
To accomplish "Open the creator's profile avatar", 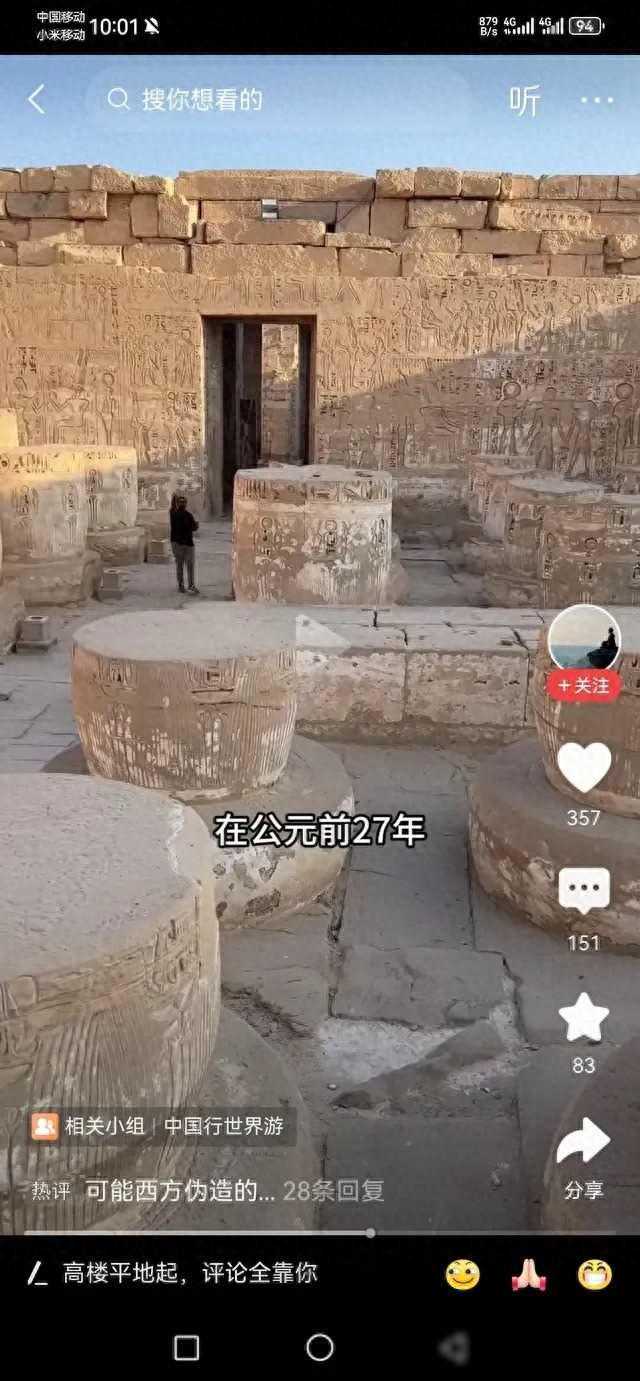I will click(584, 640).
